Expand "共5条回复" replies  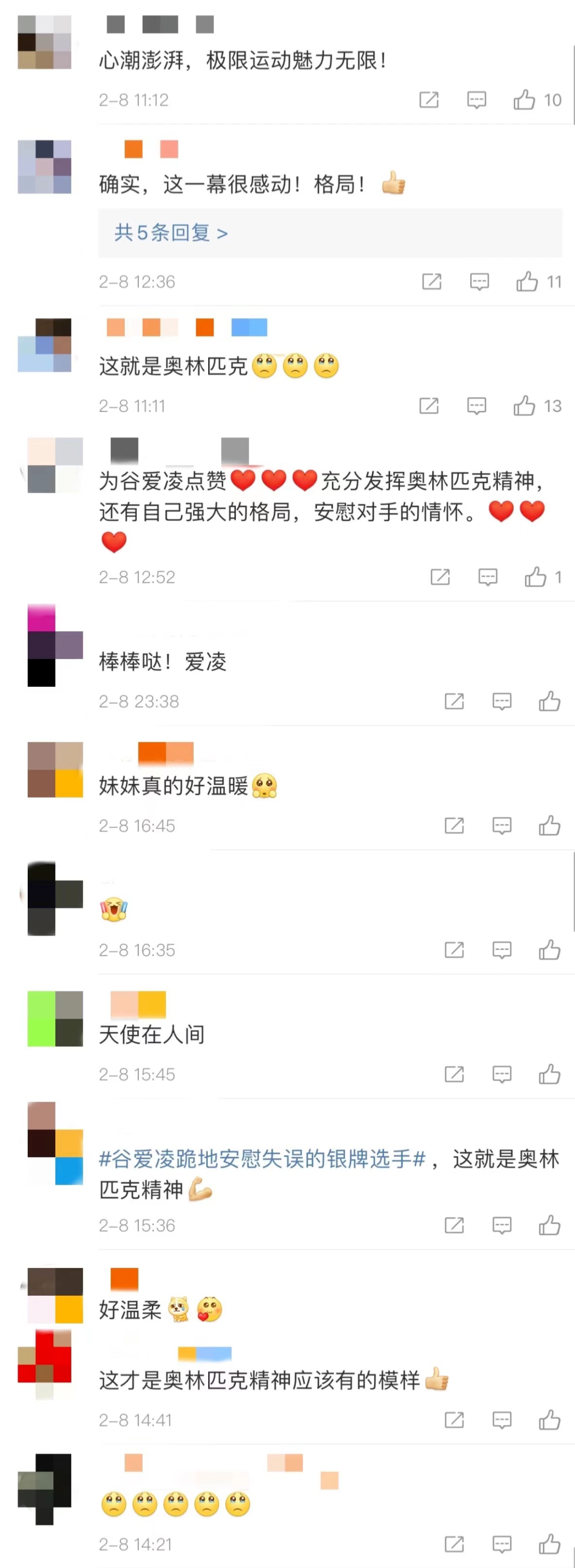tap(171, 232)
